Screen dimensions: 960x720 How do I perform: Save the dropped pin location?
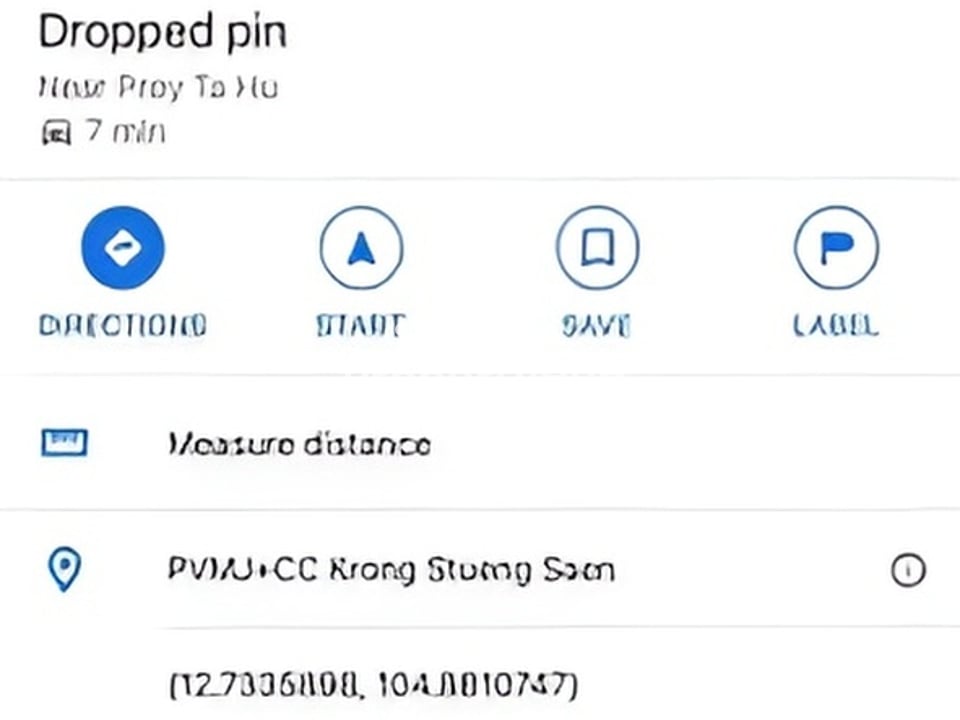[x=597, y=248]
